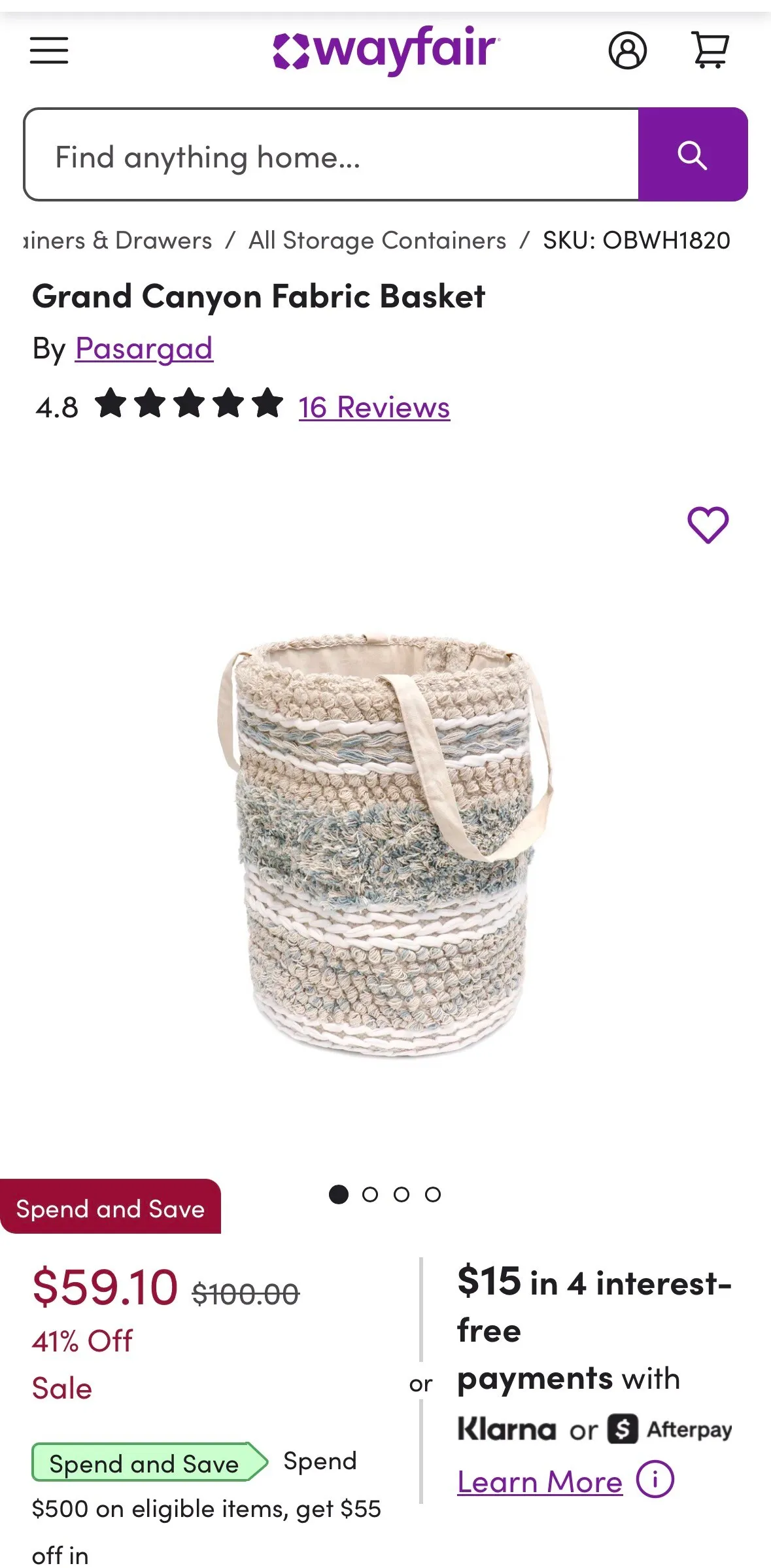The image size is (771, 1568).
Task: Go to Wayfair home via logo
Action: (x=386, y=50)
